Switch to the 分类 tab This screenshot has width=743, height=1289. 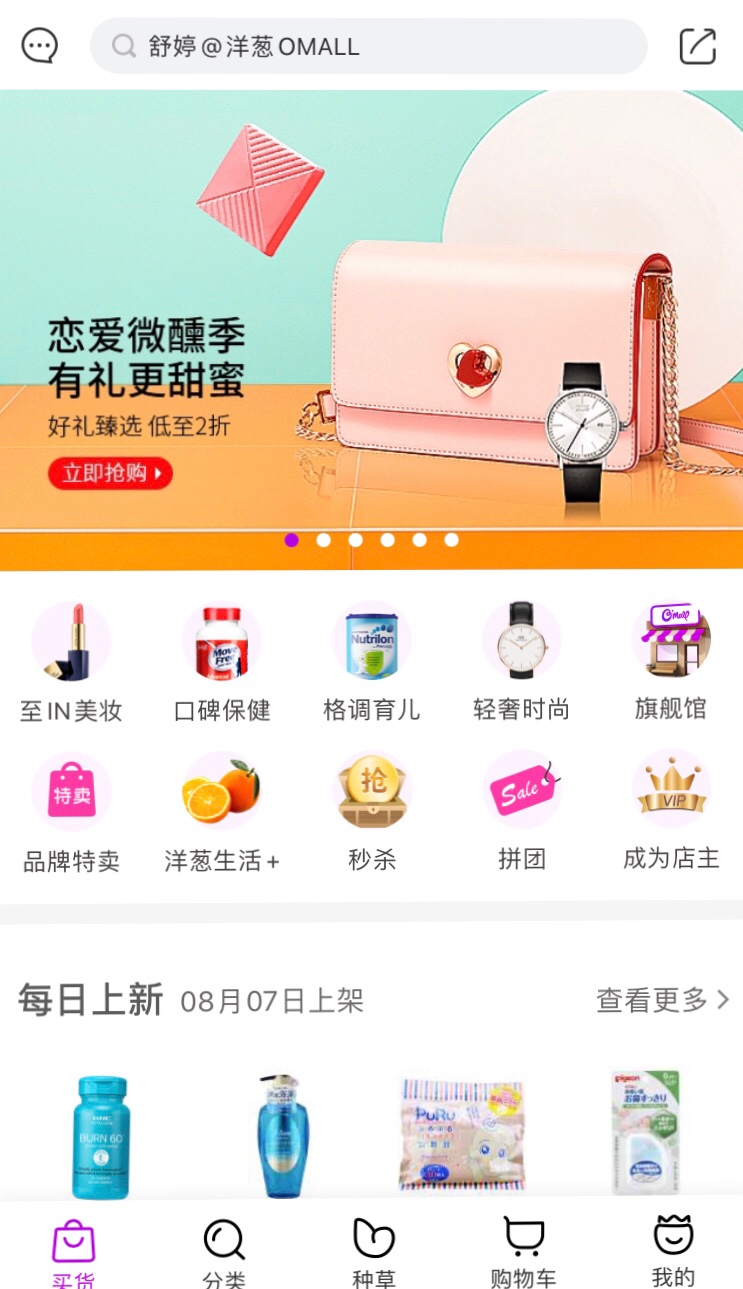tap(224, 1252)
